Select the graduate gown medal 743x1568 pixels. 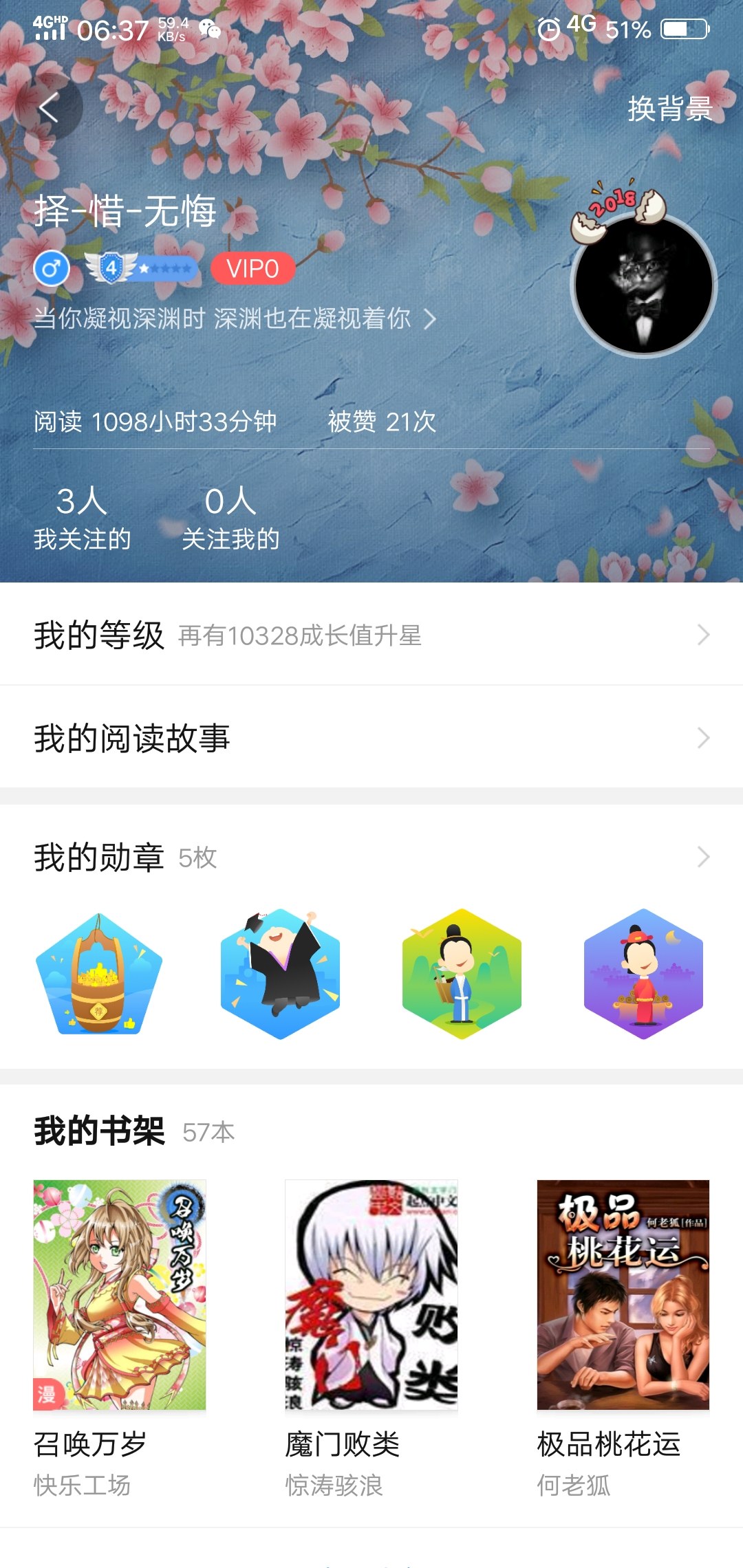point(280,974)
